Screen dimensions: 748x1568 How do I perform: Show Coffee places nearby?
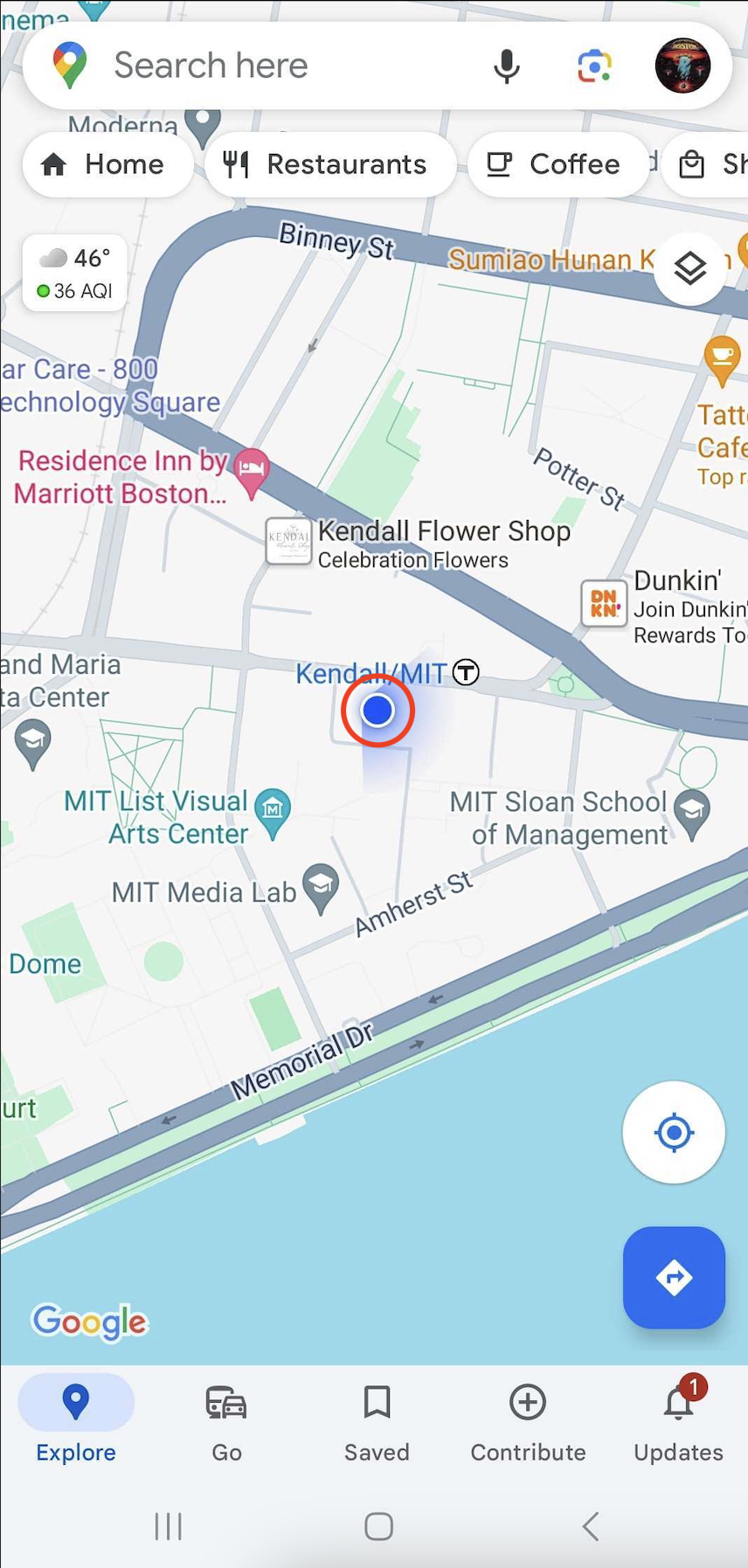(558, 164)
